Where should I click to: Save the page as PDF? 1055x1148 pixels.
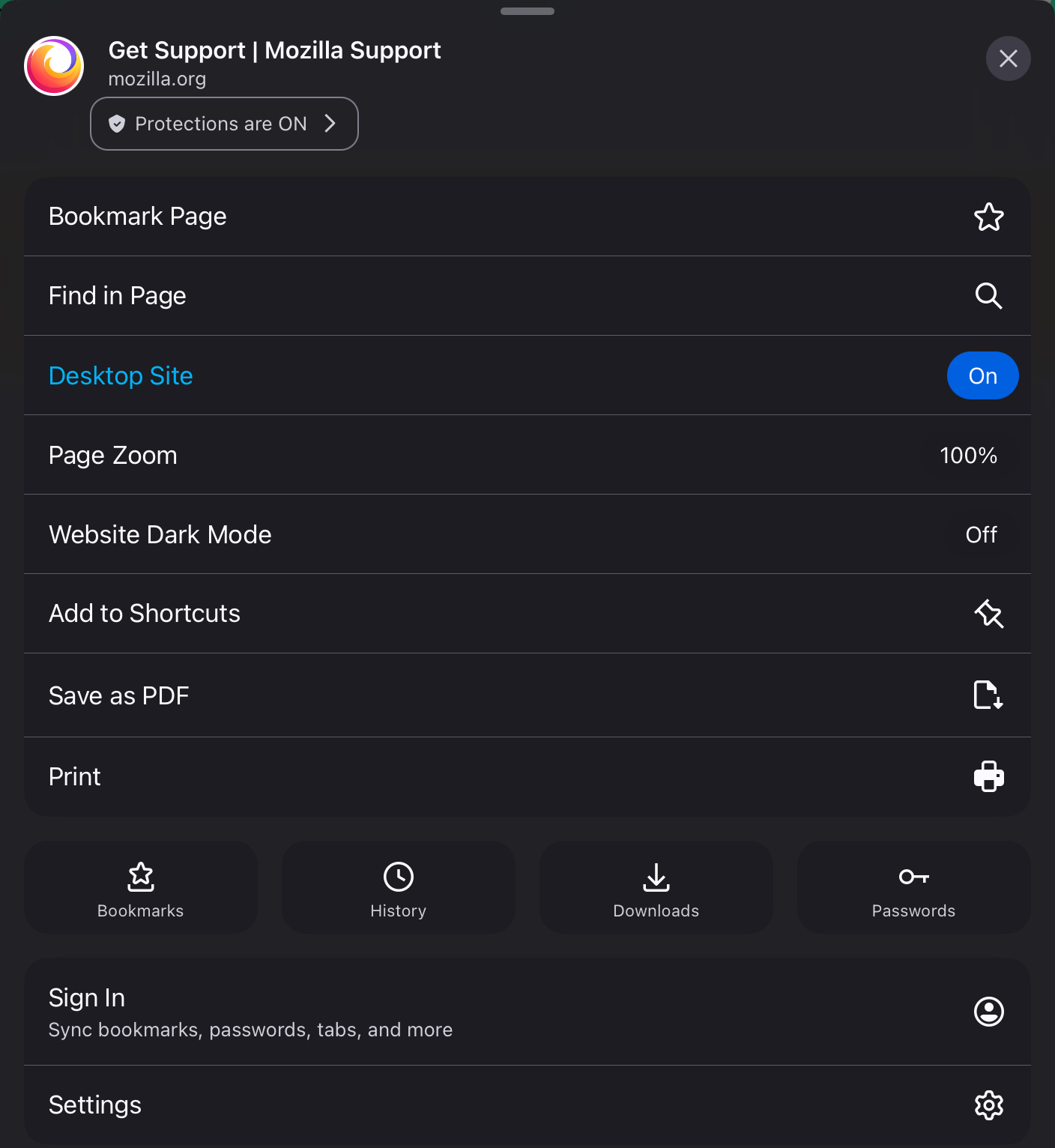(527, 695)
